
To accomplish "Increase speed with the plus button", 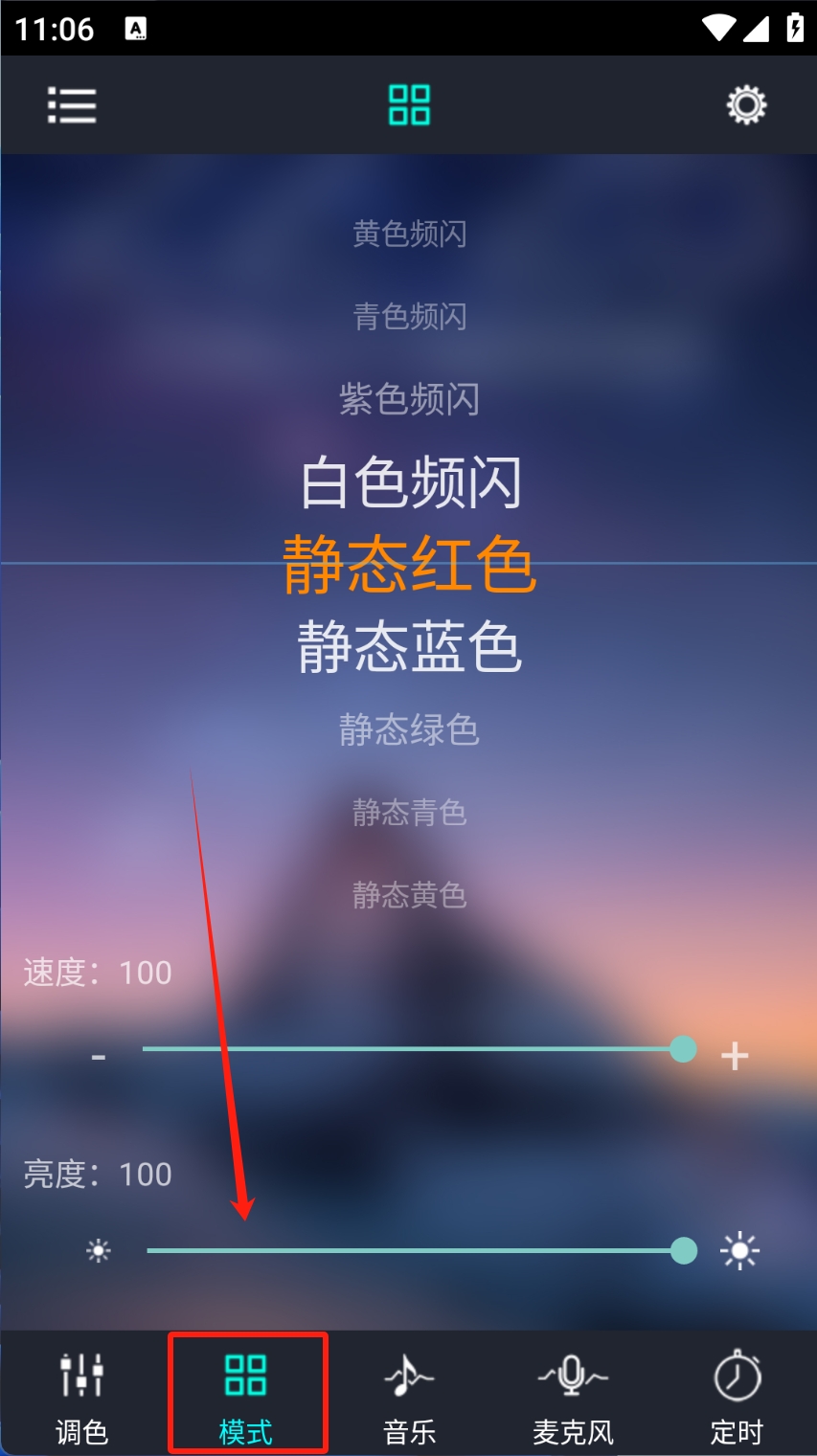I will [x=735, y=1056].
